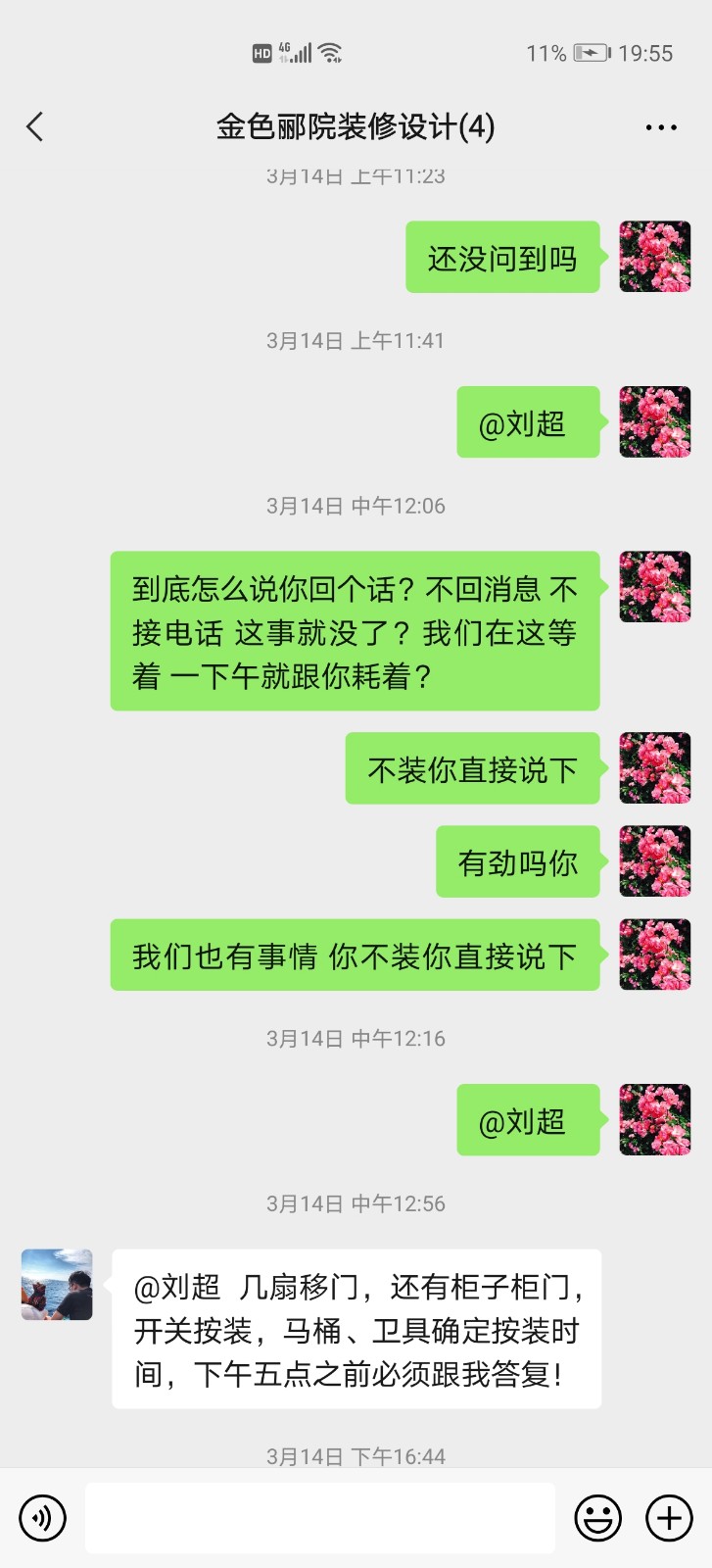712x1568 pixels.
Task: Tap the flower avatar beside 有劲吗你
Action: click(655, 861)
